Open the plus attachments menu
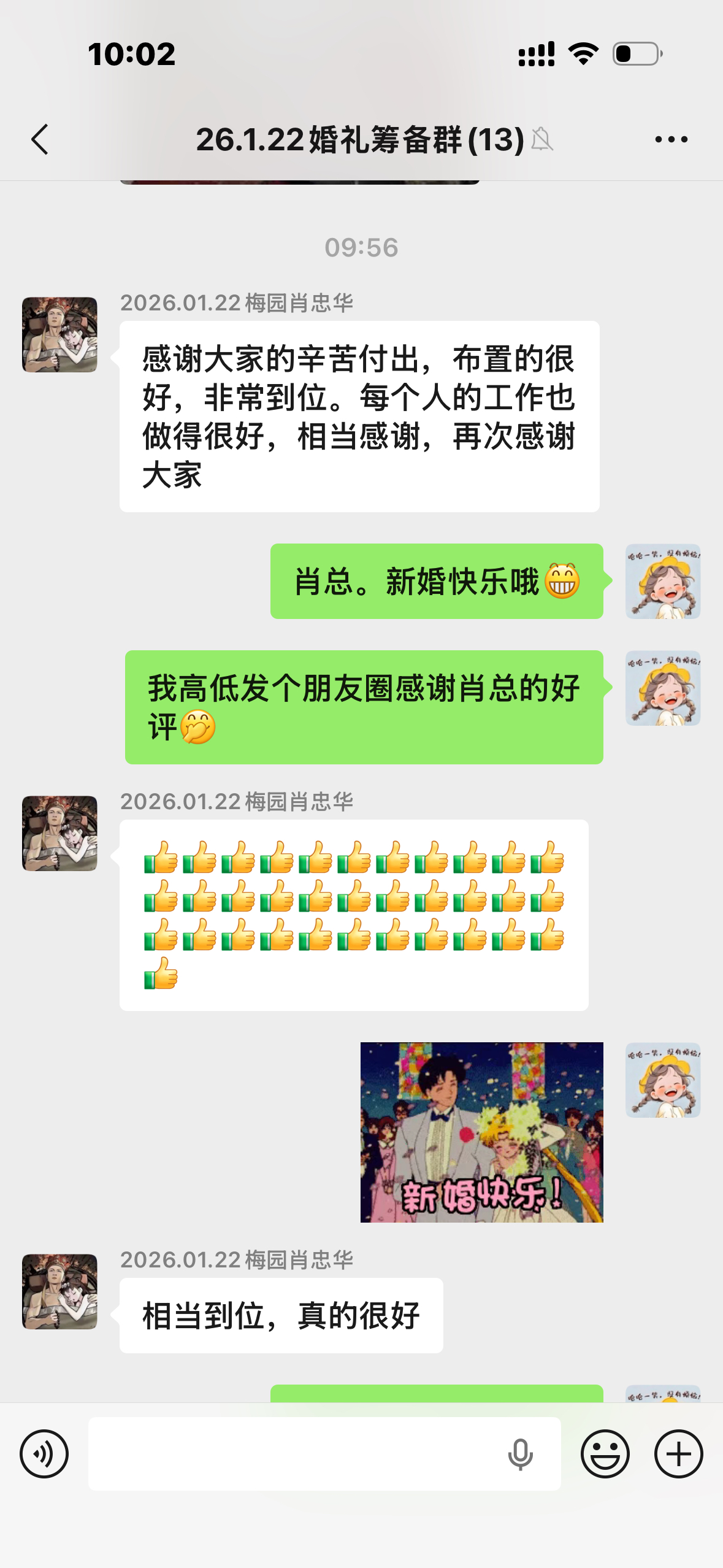The image size is (723, 1568). point(678,1453)
